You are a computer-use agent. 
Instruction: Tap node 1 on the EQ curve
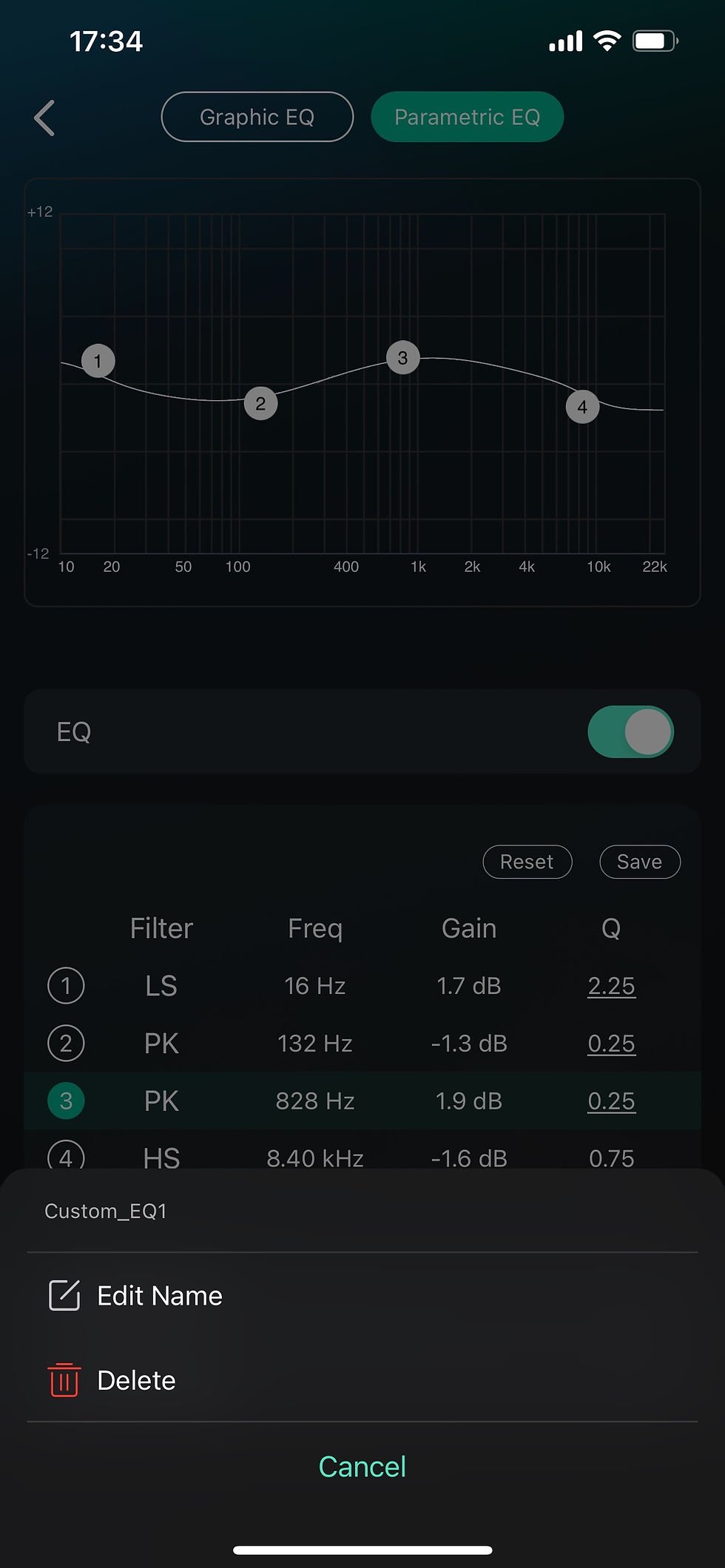click(98, 361)
